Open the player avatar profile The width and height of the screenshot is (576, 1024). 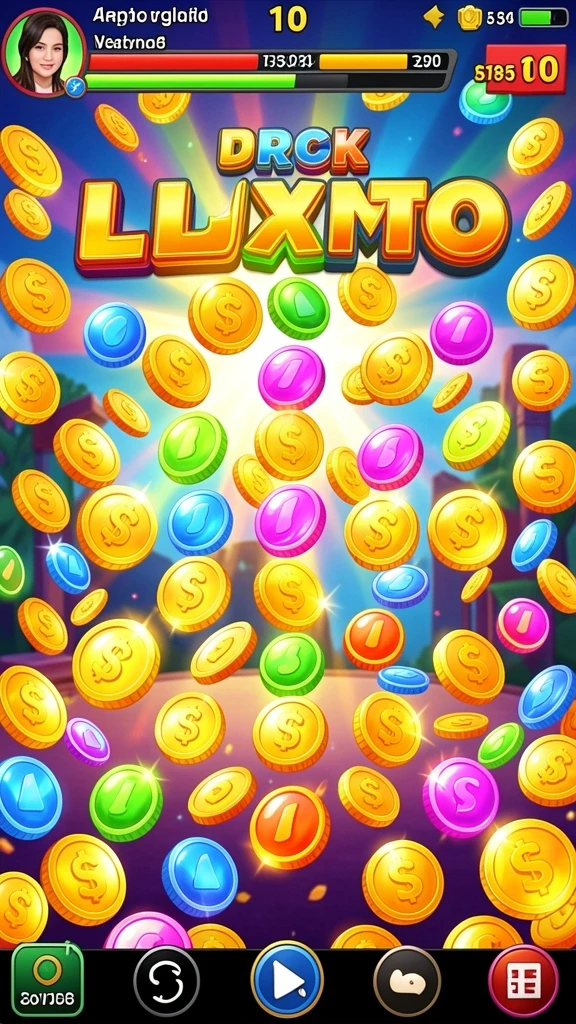pos(43,50)
